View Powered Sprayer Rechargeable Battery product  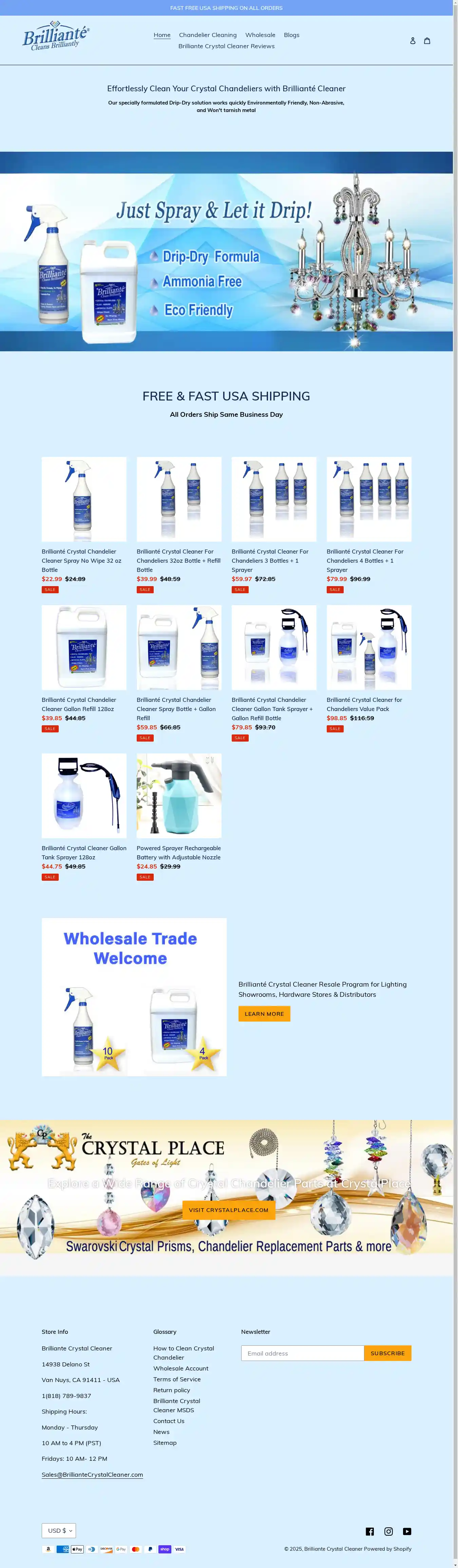(179, 796)
